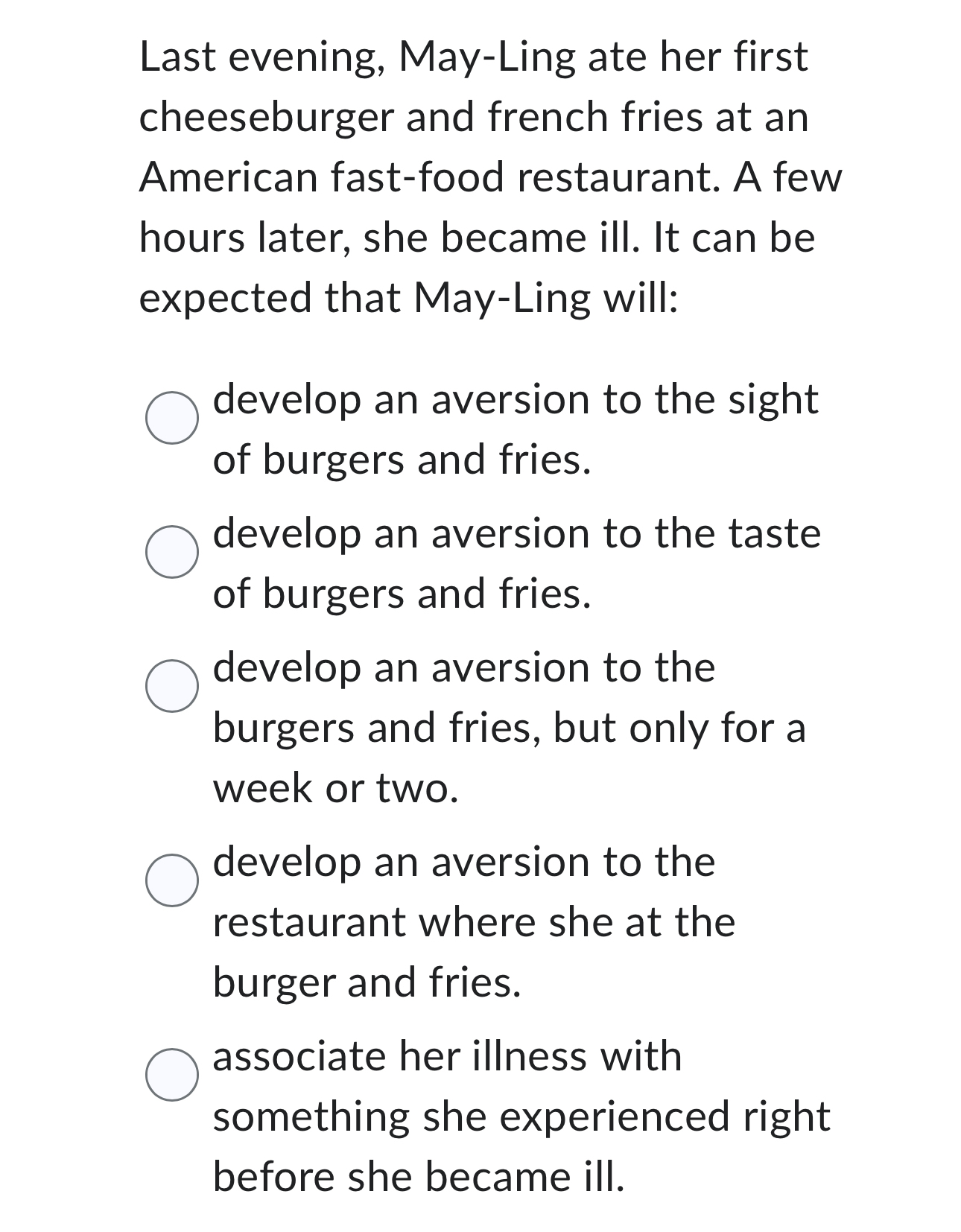
Task: Pick the 'only for a week or two' answer
Action: tap(172, 685)
